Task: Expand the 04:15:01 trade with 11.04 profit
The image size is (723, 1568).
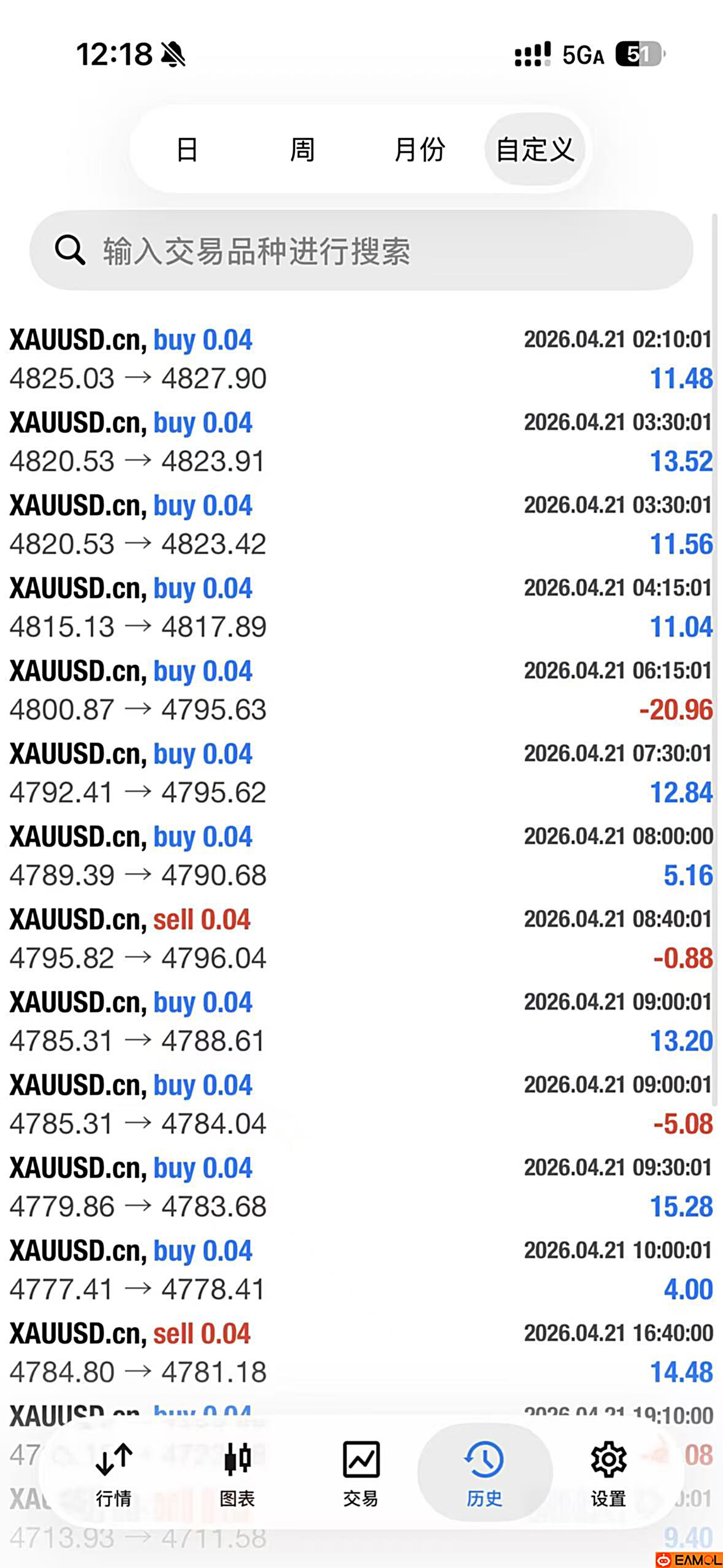Action: coord(361,608)
